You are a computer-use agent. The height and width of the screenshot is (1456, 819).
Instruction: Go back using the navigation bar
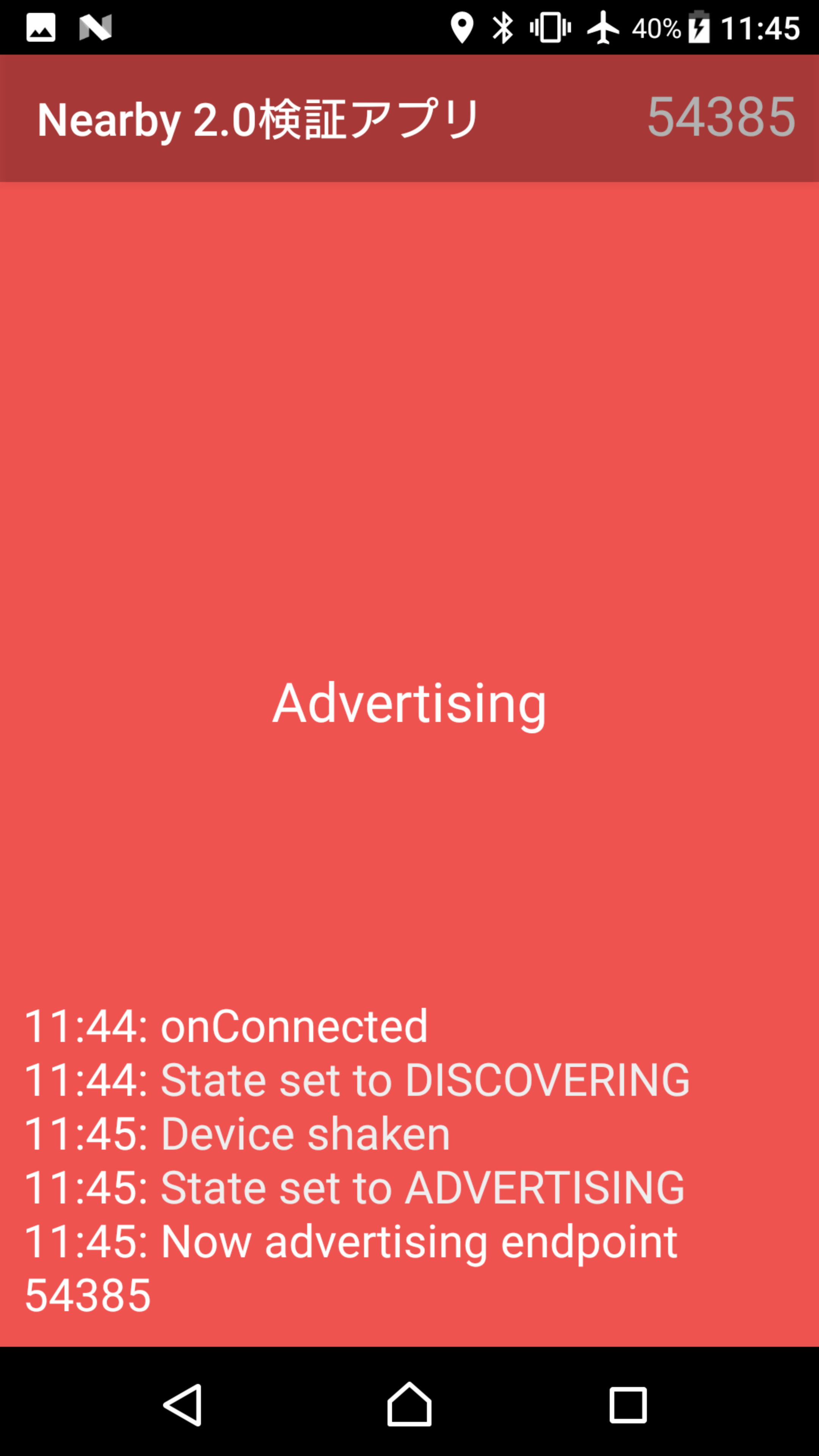coord(183,1404)
